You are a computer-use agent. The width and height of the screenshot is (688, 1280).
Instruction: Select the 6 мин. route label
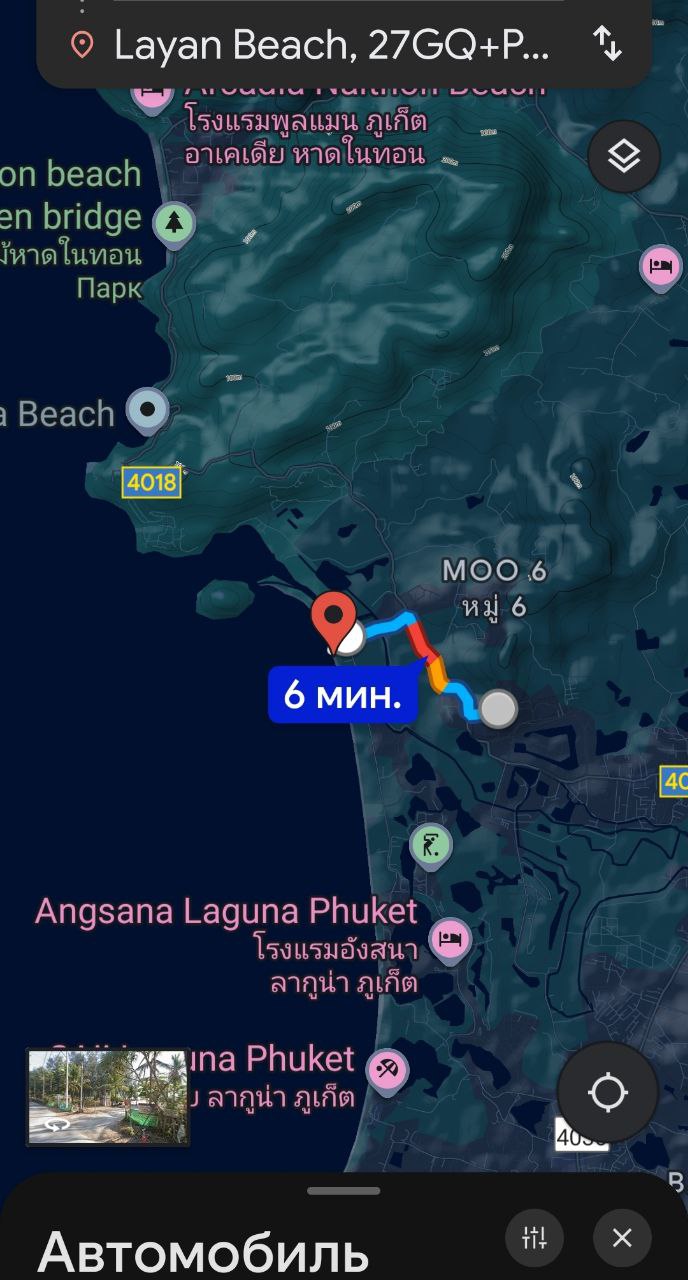(342, 694)
